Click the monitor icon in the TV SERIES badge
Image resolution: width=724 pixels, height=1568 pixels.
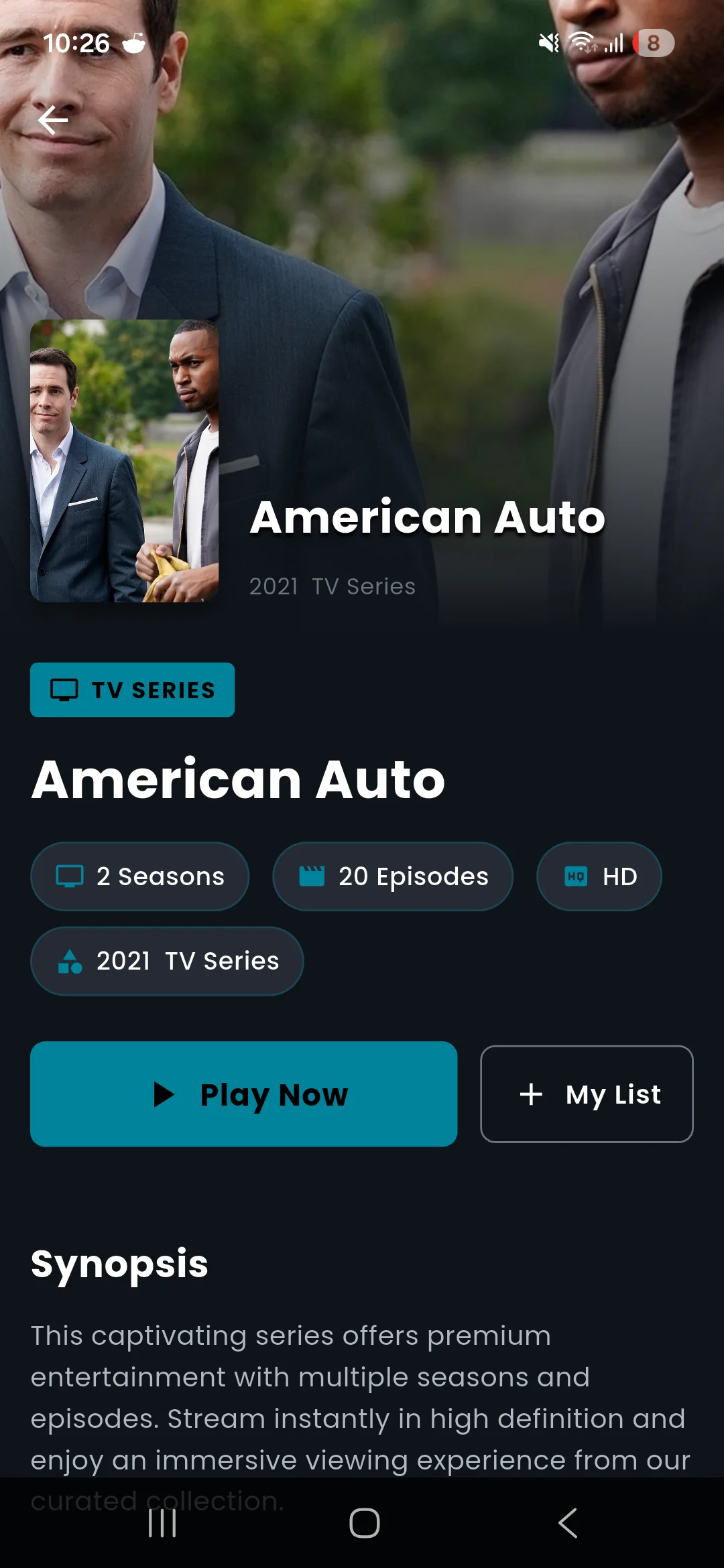[x=64, y=689]
